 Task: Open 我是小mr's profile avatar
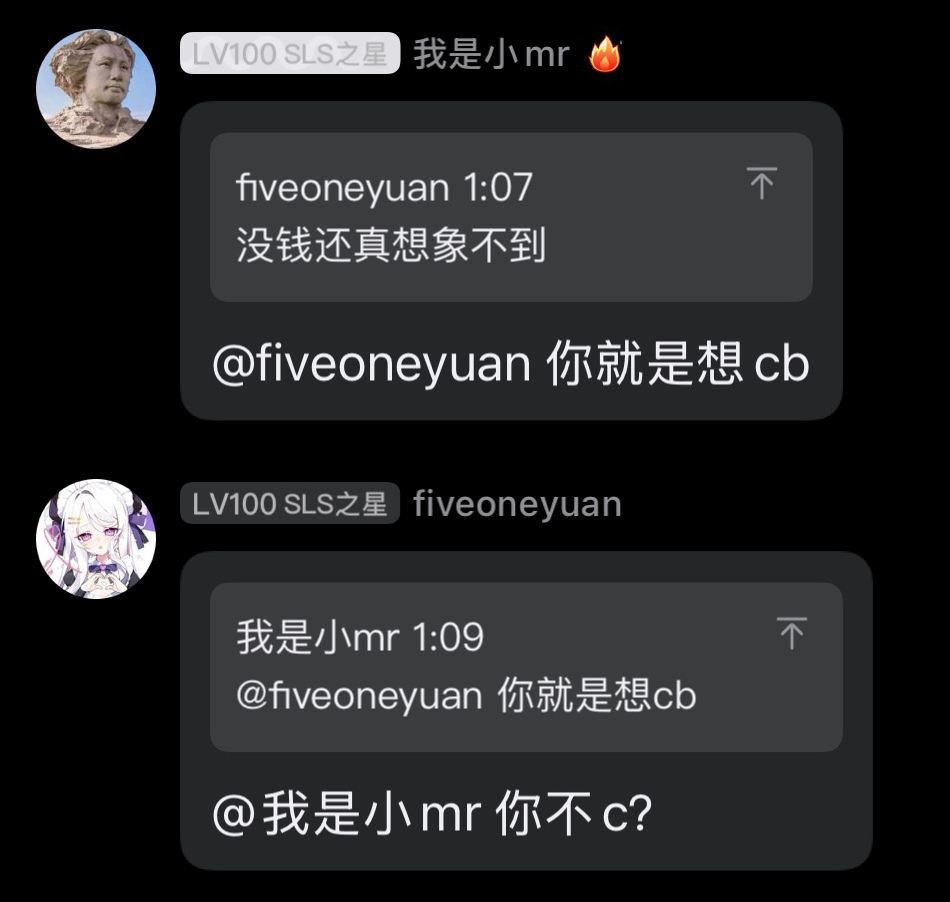pos(96,89)
